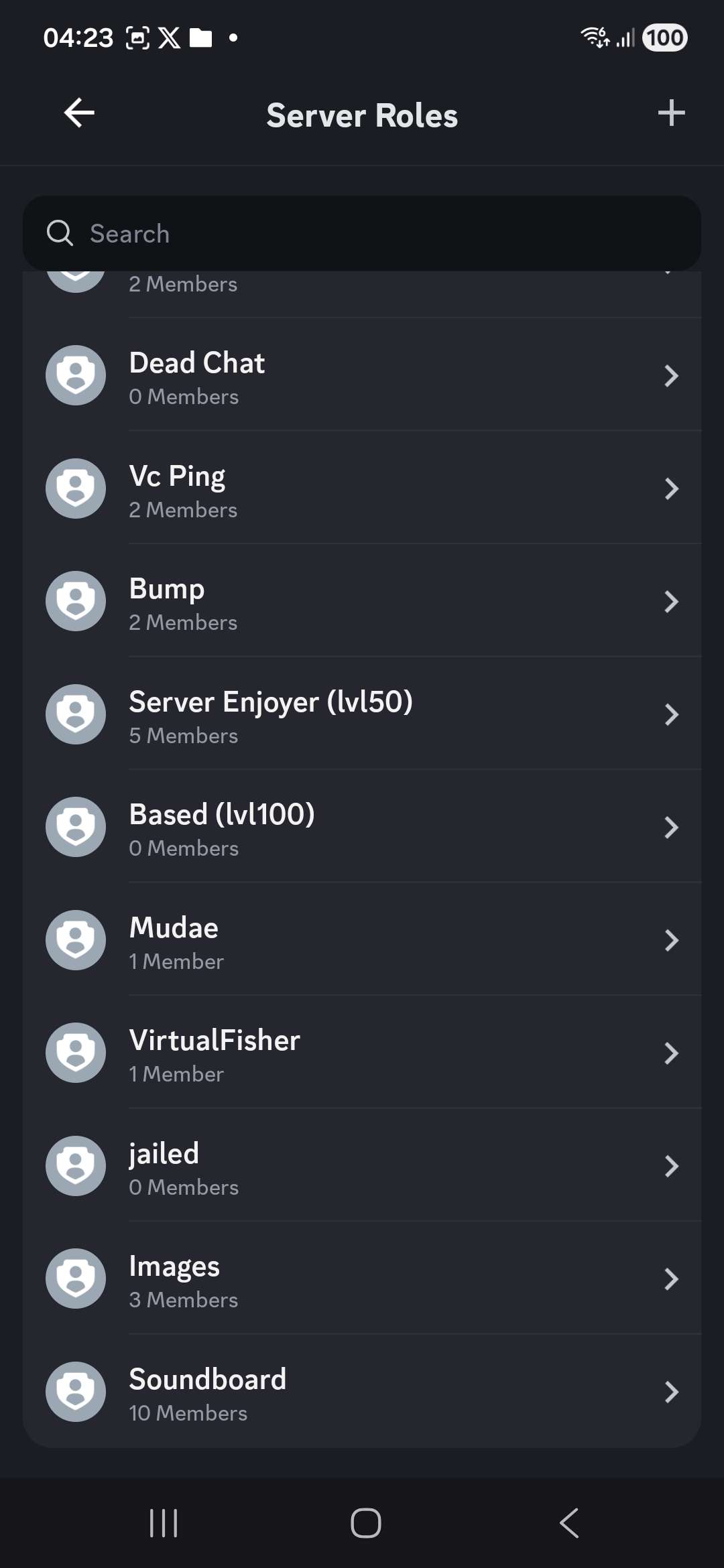The width and height of the screenshot is (724, 1568).
Task: Tap the Images role shield icon
Action: [x=75, y=1279]
